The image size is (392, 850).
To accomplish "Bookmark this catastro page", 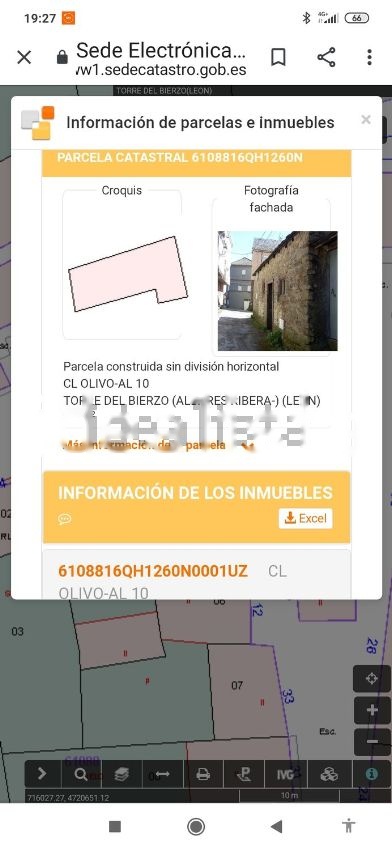I will [278, 57].
